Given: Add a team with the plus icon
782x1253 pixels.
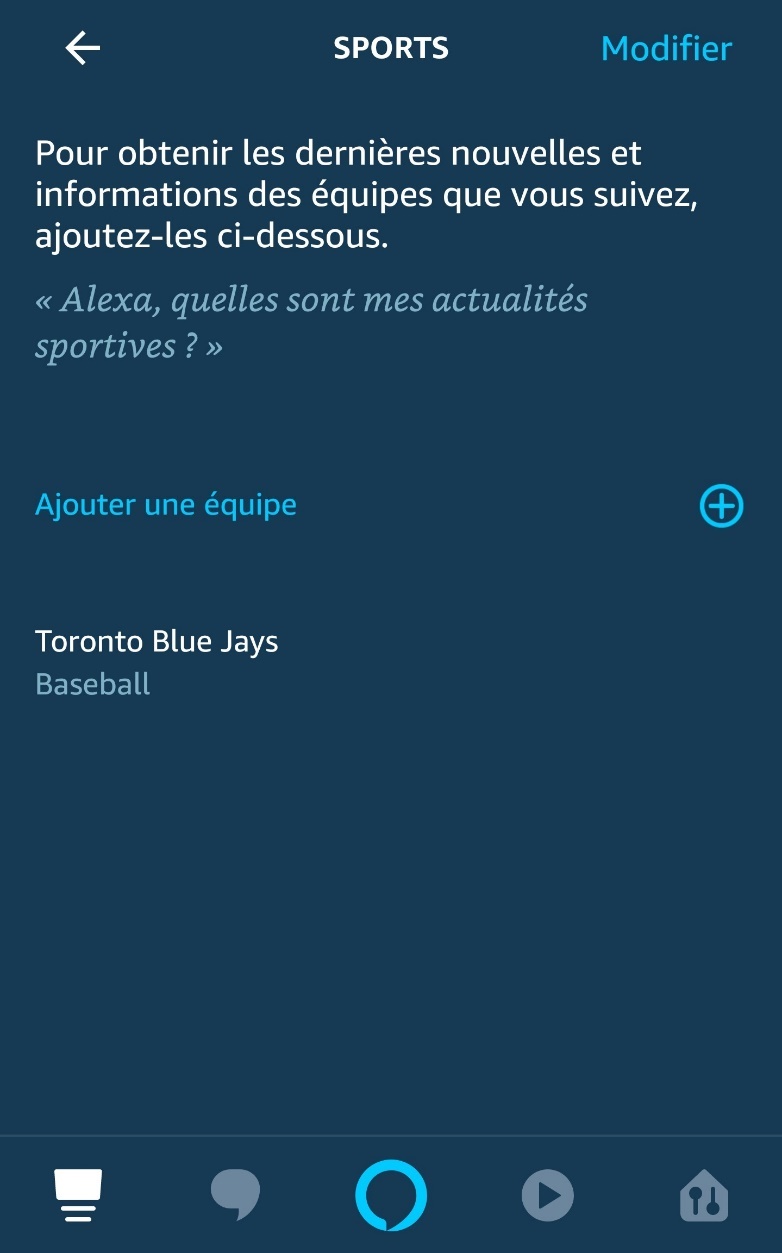Looking at the screenshot, I should (720, 506).
